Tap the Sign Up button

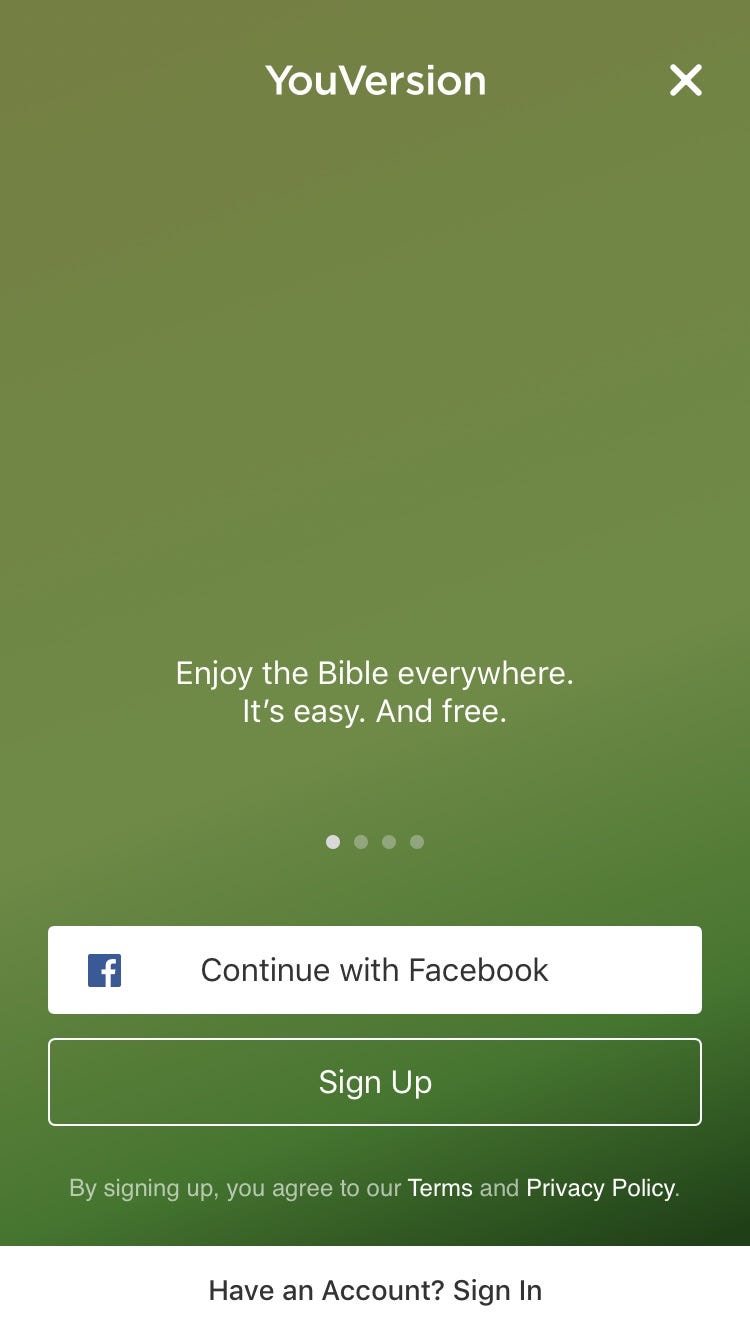375,1082
